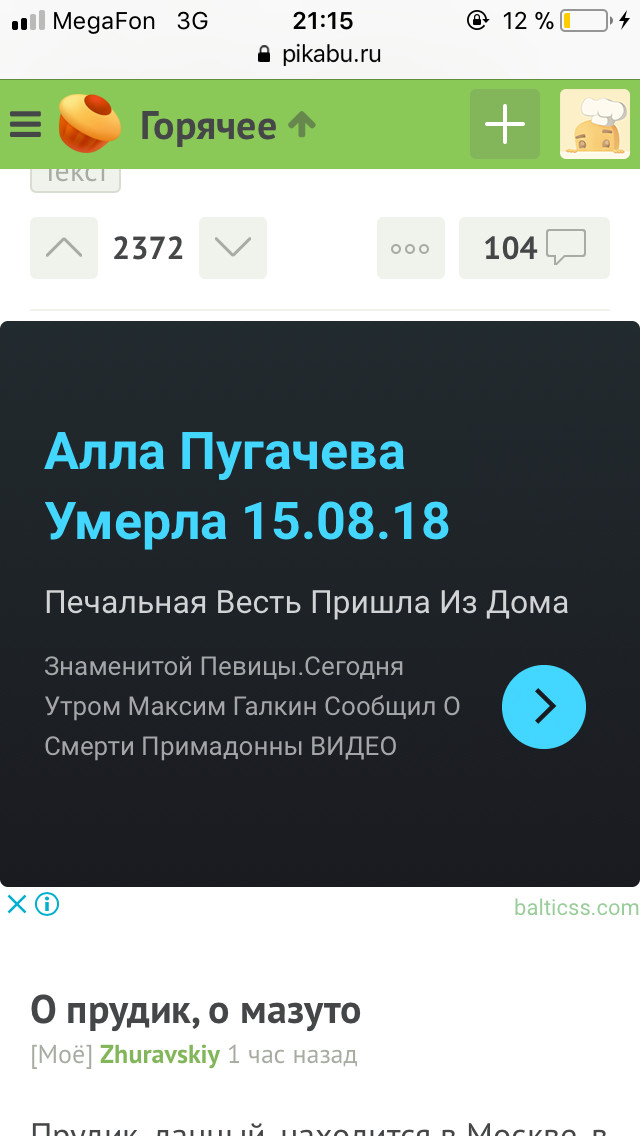Screen dimensions: 640x1136
Task: Open the three-dots post options
Action: tap(410, 248)
